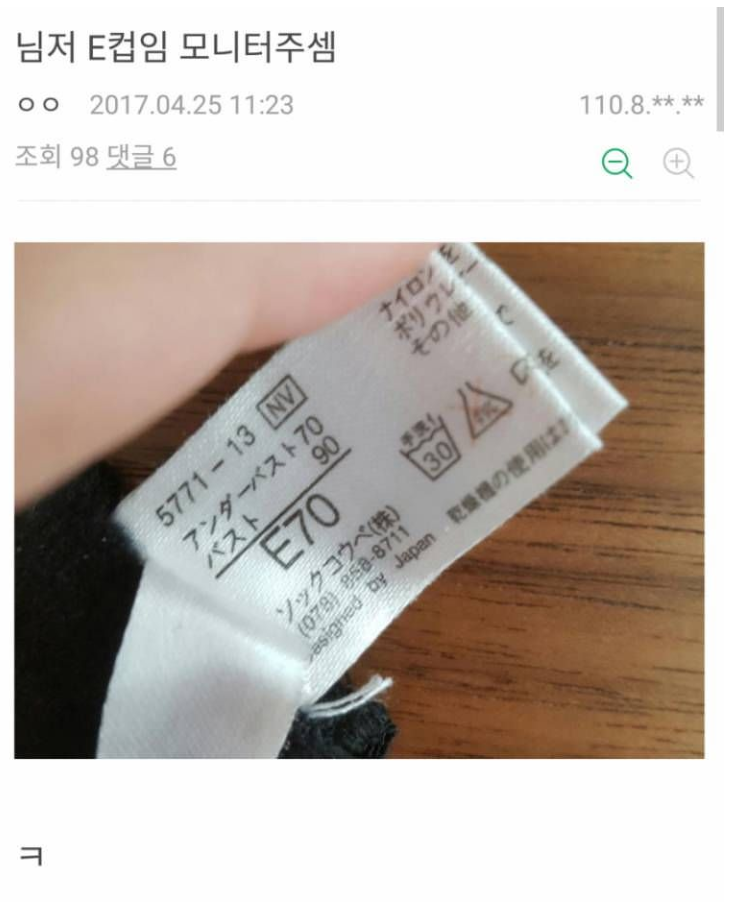Screen dimensions: 740x902
Task: Open the 댓글 6 comments link
Action: tap(141, 158)
